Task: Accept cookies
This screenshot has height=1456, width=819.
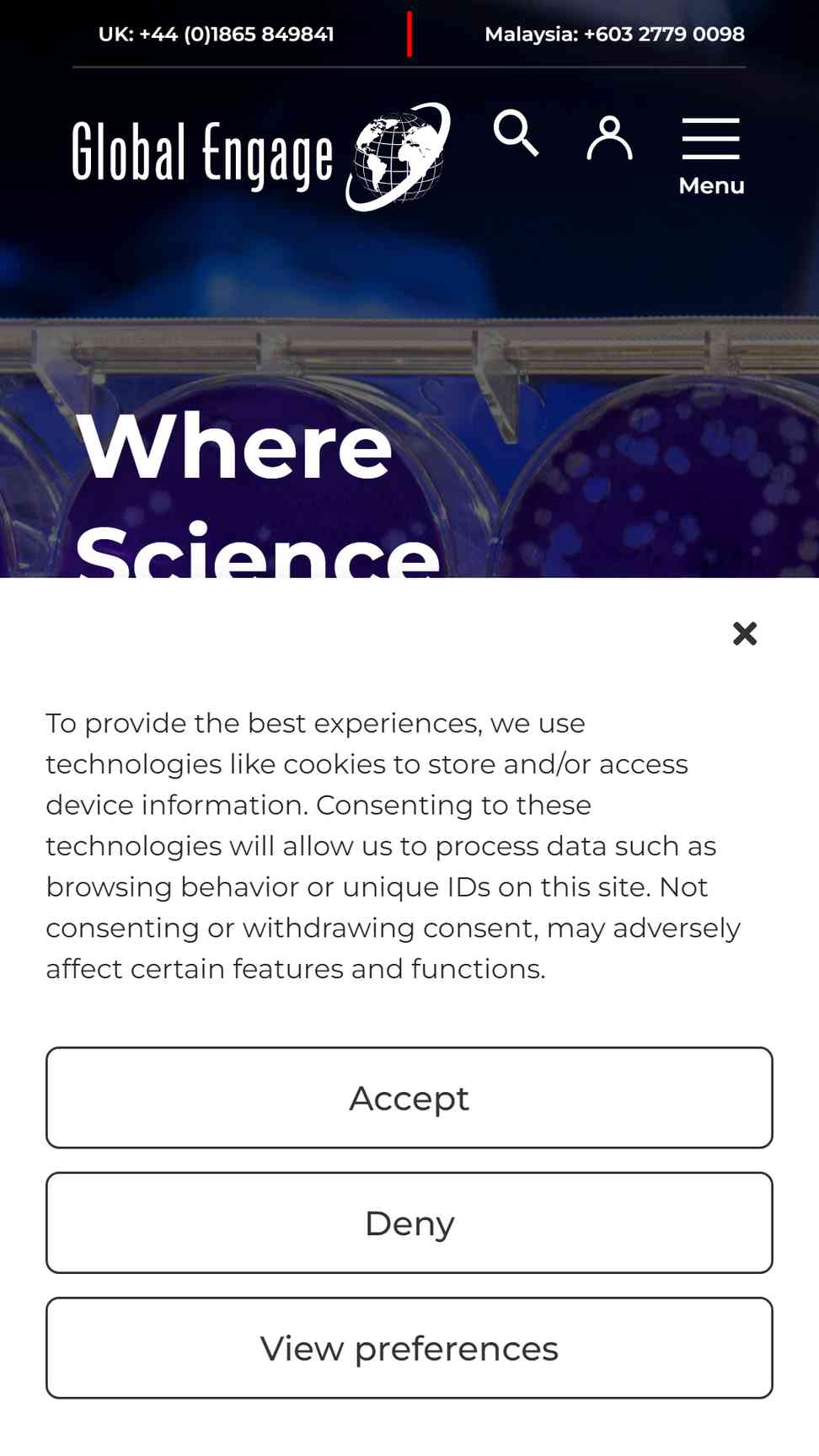Action: tap(409, 1098)
